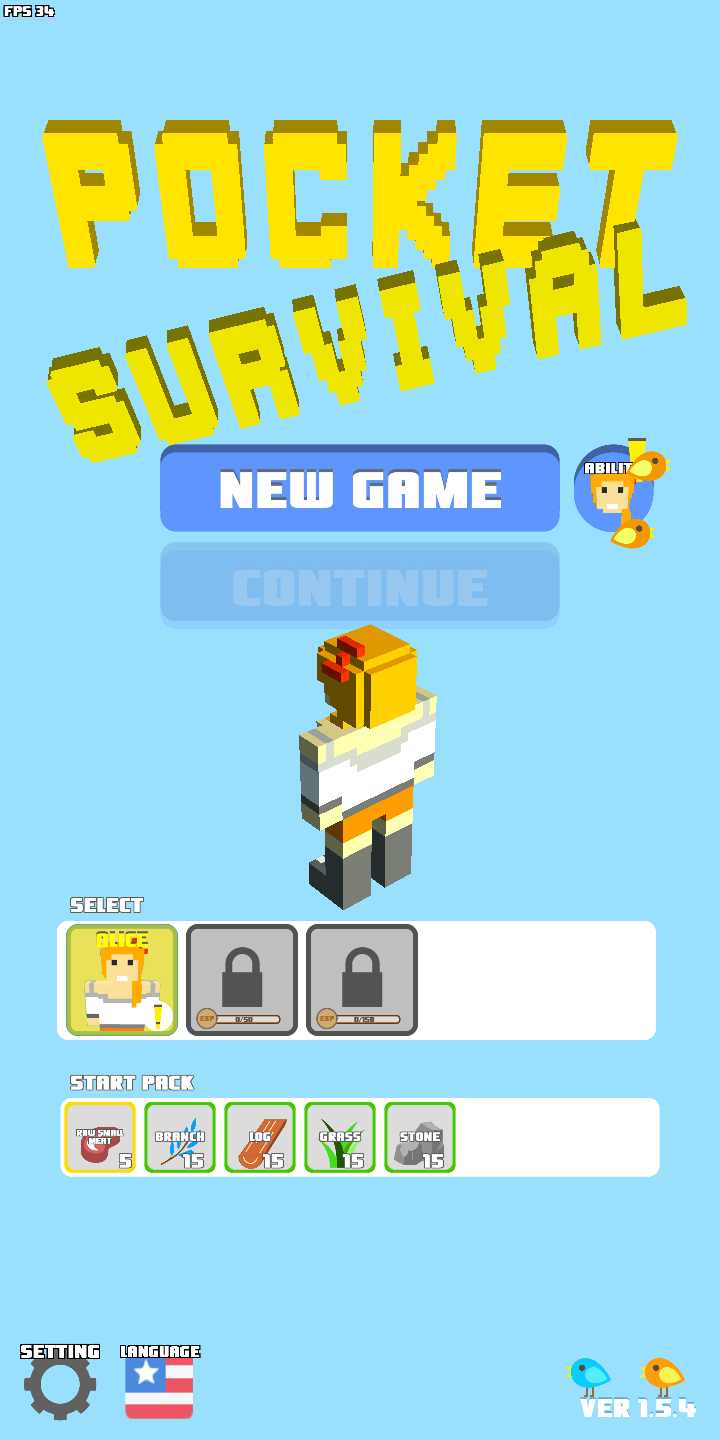Tap the locked character requiring 50 EXP
This screenshot has width=720, height=1440.
point(242,980)
